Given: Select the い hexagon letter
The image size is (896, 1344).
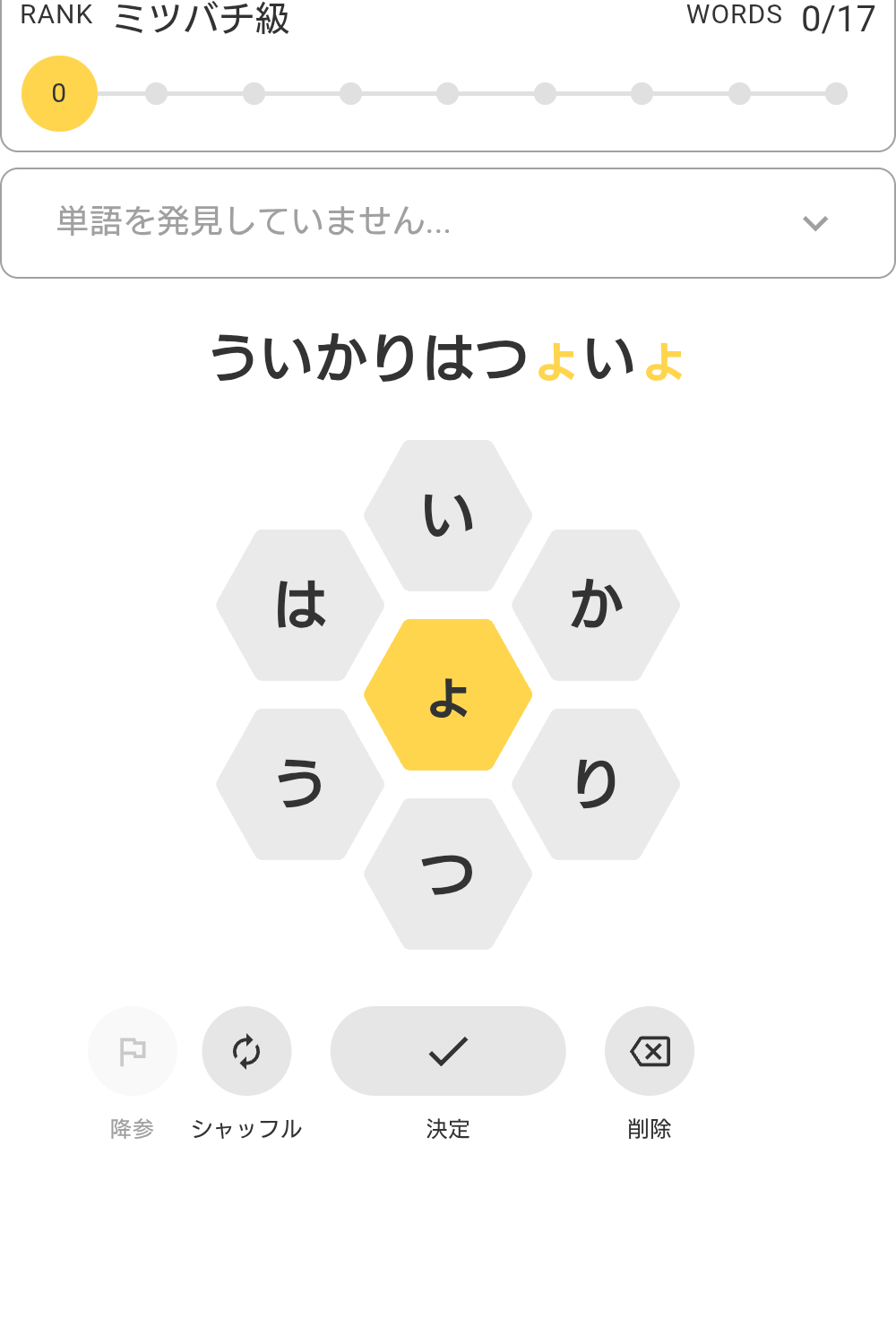Looking at the screenshot, I should (448, 515).
